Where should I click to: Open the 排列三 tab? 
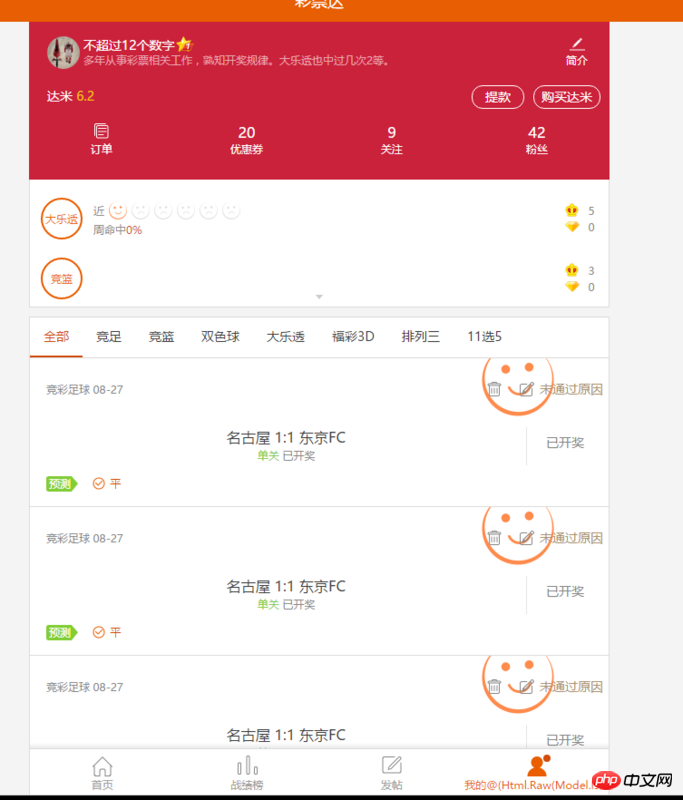(x=420, y=337)
